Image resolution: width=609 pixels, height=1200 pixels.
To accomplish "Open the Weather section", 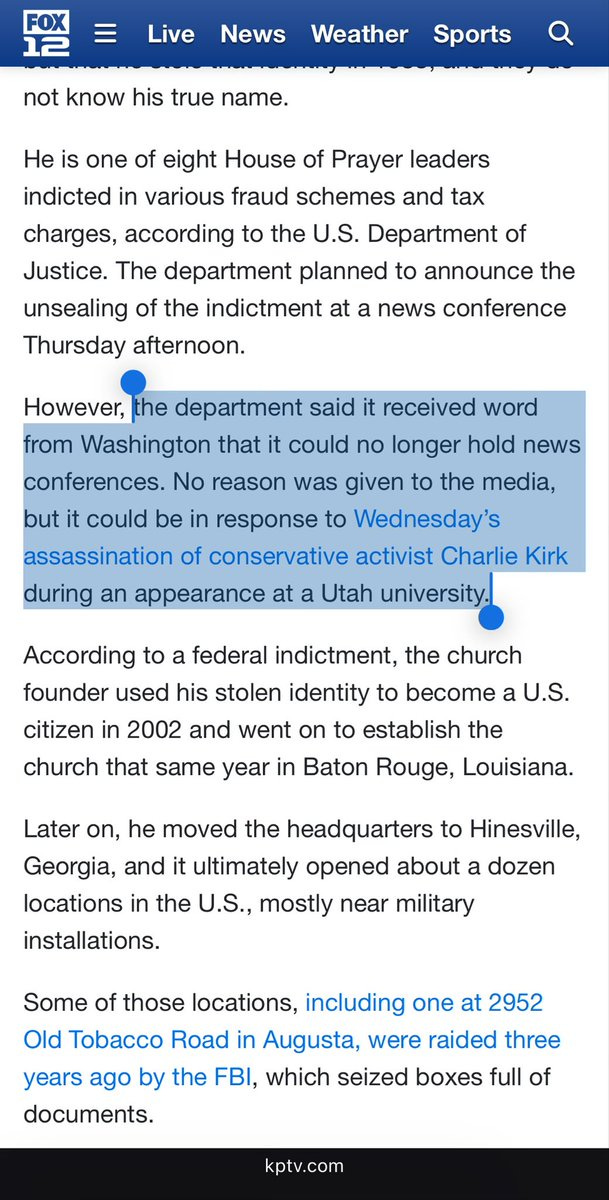I will tap(360, 34).
